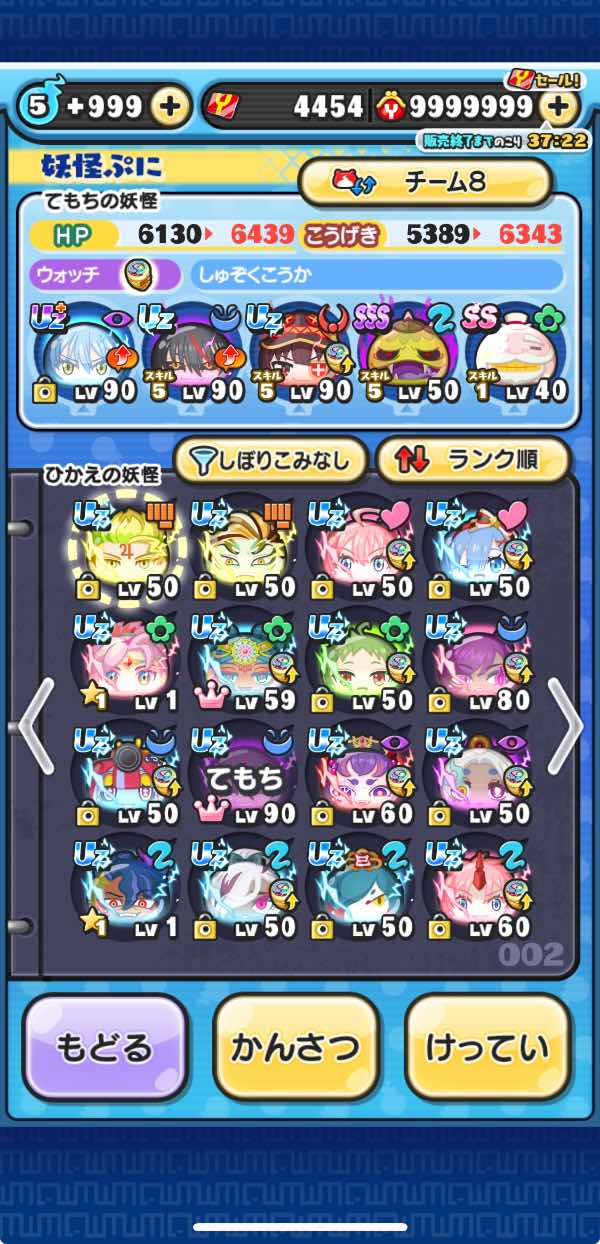Viewport: 600px width, 1244px height.
Task: Add Y-money with the plus beside 9999999
Action: coord(561,106)
